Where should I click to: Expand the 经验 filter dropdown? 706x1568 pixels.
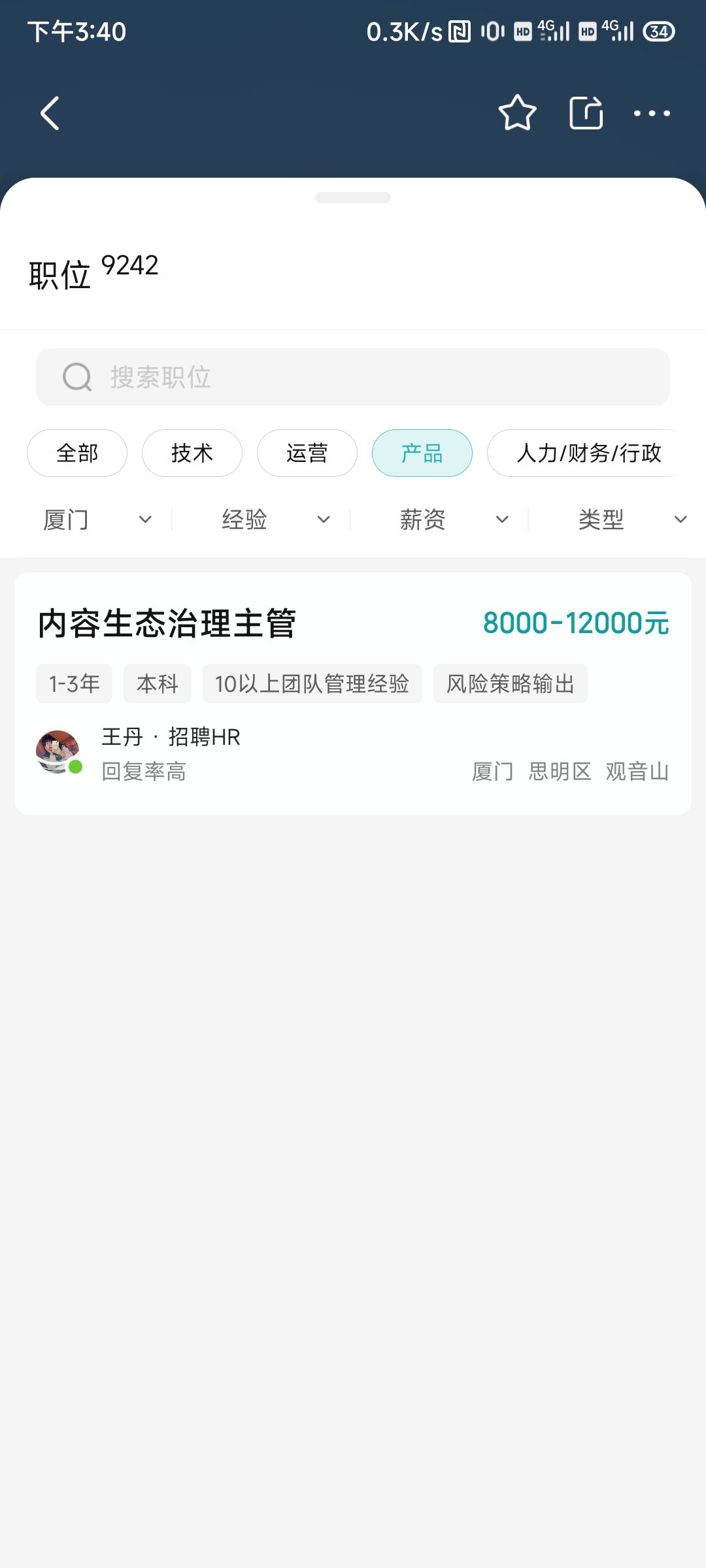(x=275, y=519)
